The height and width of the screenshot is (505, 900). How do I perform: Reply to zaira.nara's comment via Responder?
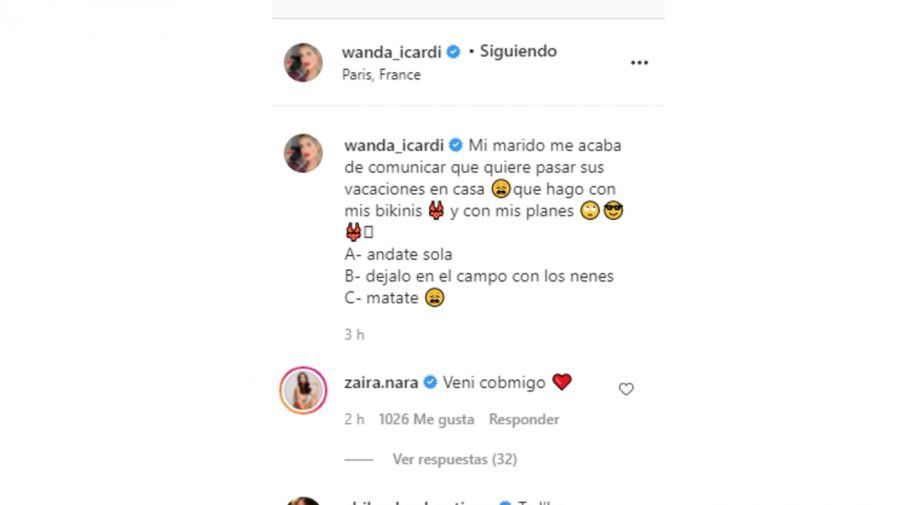[523, 420]
